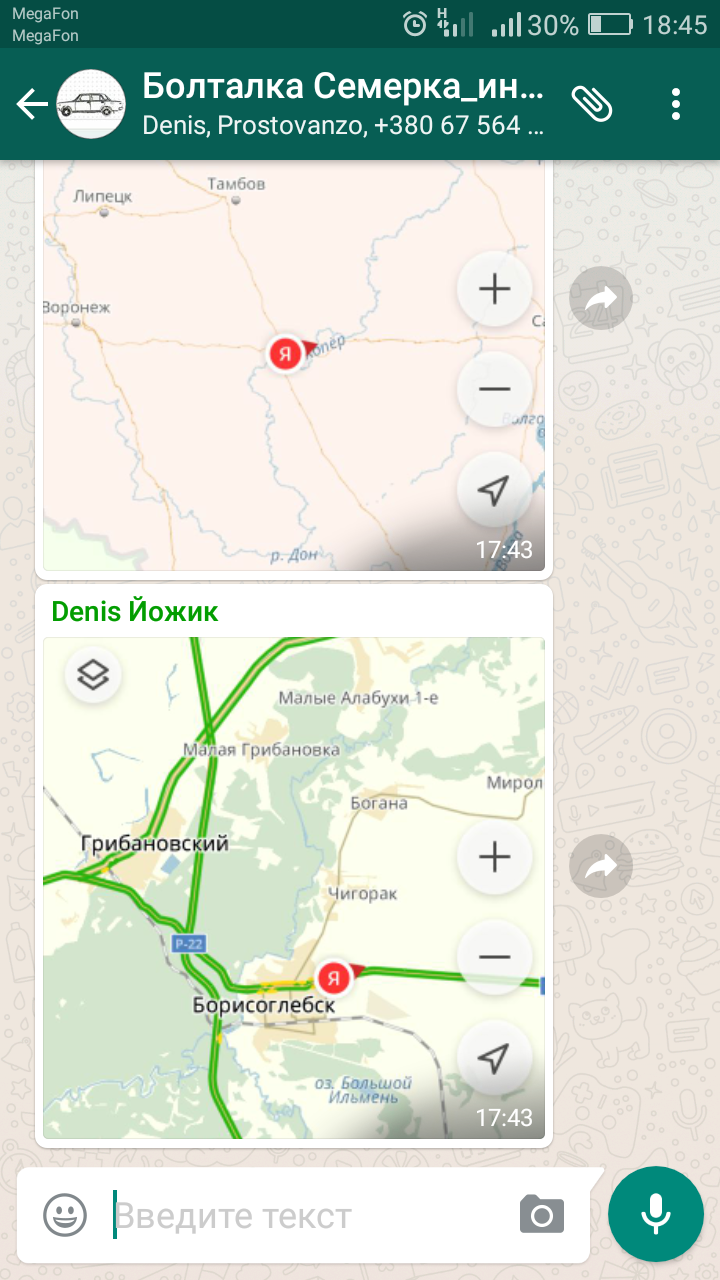The width and height of the screenshot is (720, 1280).
Task: Open the camera from the message bar
Action: click(542, 1216)
